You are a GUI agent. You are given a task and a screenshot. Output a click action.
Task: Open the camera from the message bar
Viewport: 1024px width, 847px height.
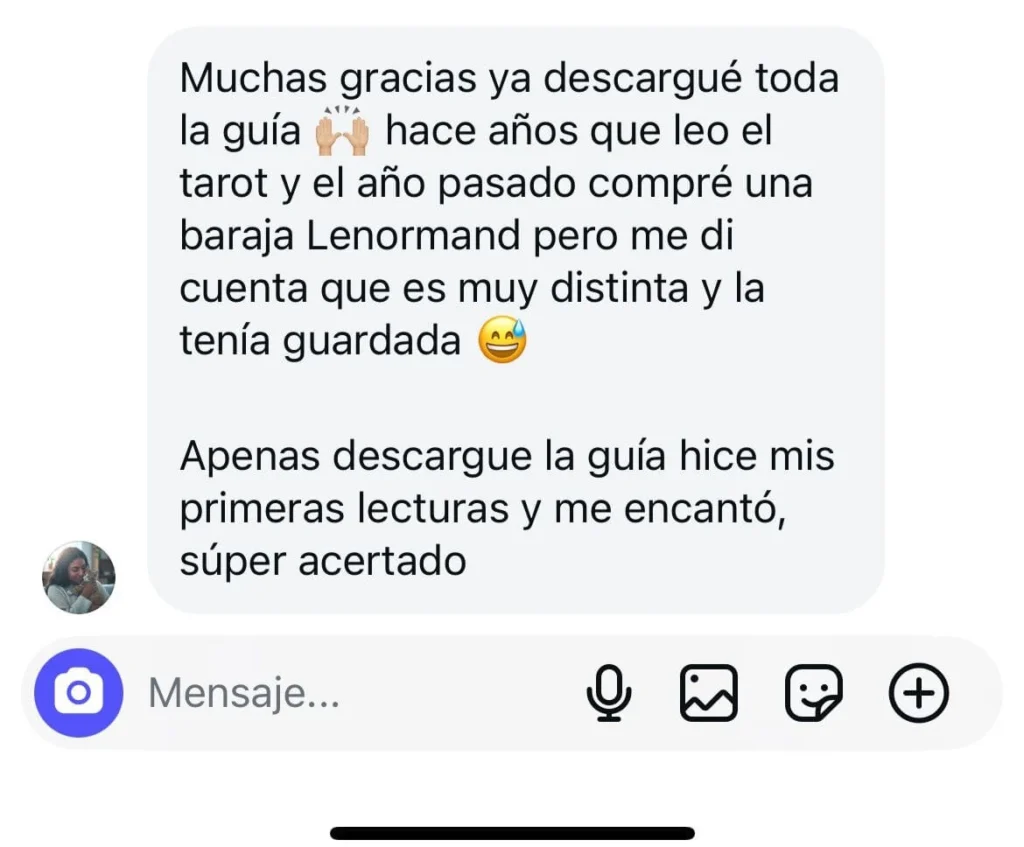pyautogui.click(x=78, y=693)
